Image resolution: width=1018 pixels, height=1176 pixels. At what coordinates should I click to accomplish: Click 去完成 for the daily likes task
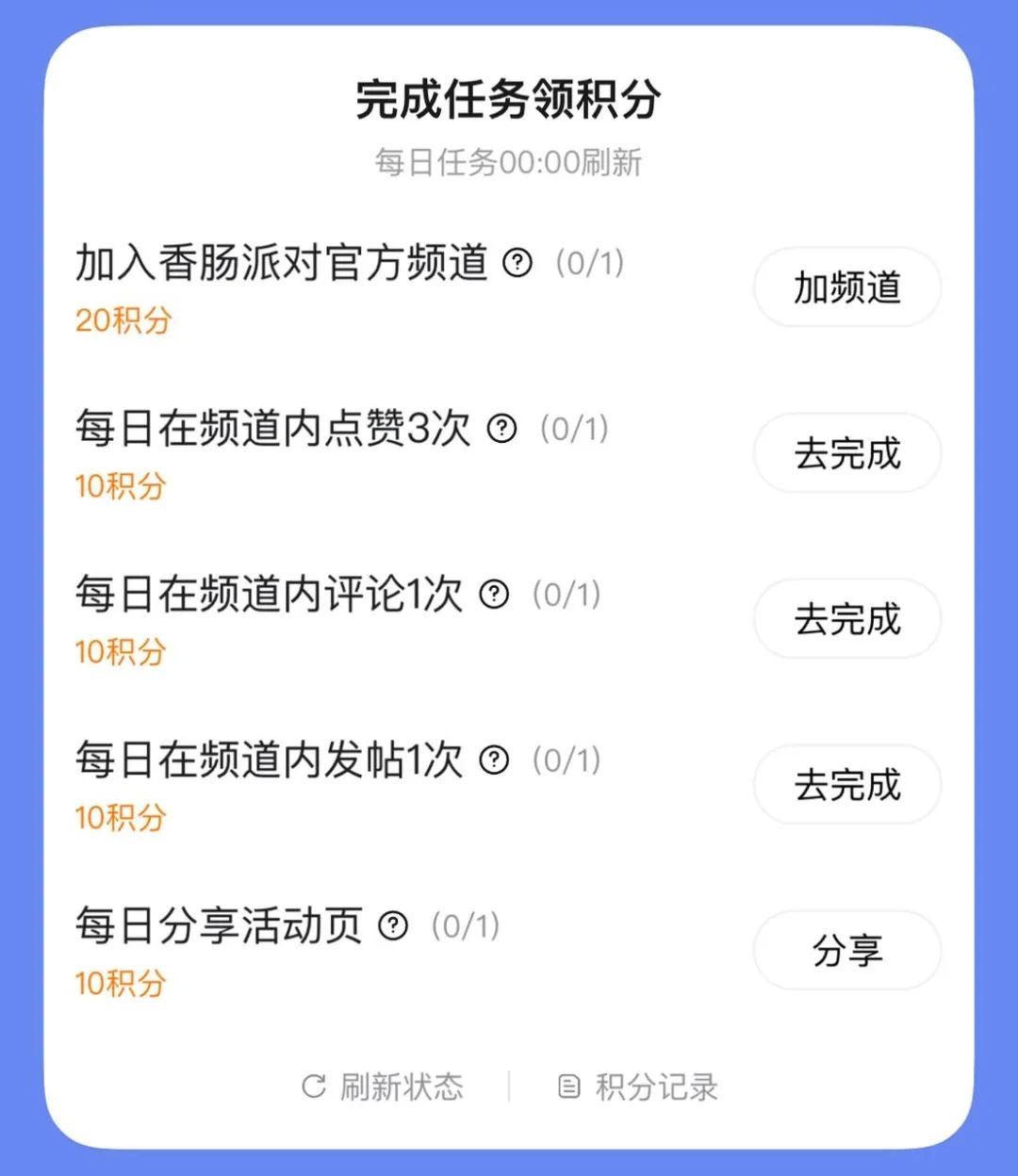(x=846, y=453)
